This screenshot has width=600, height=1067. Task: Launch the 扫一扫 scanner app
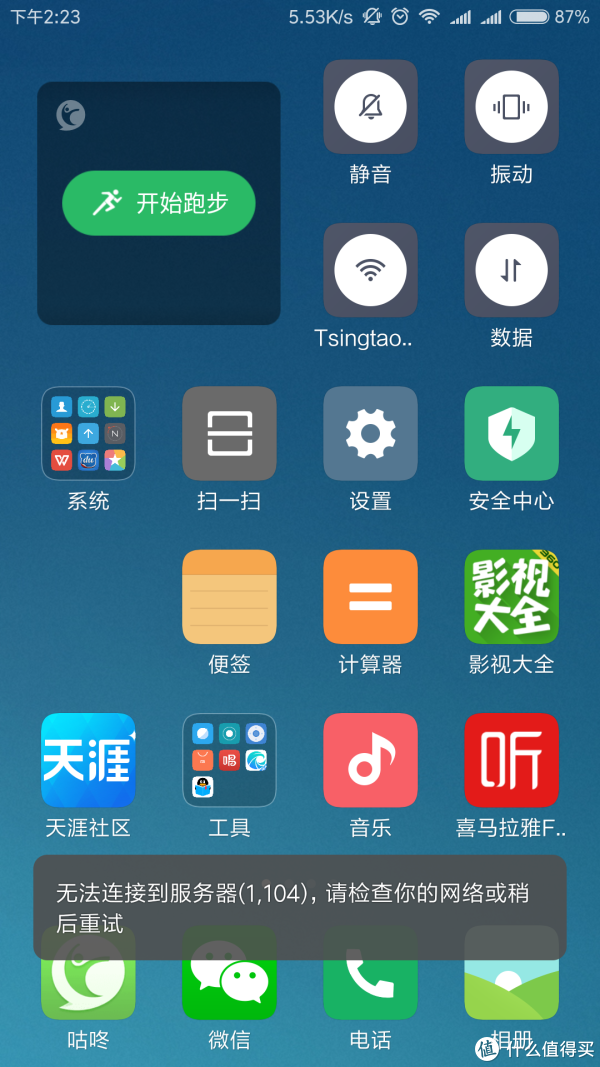(229, 433)
